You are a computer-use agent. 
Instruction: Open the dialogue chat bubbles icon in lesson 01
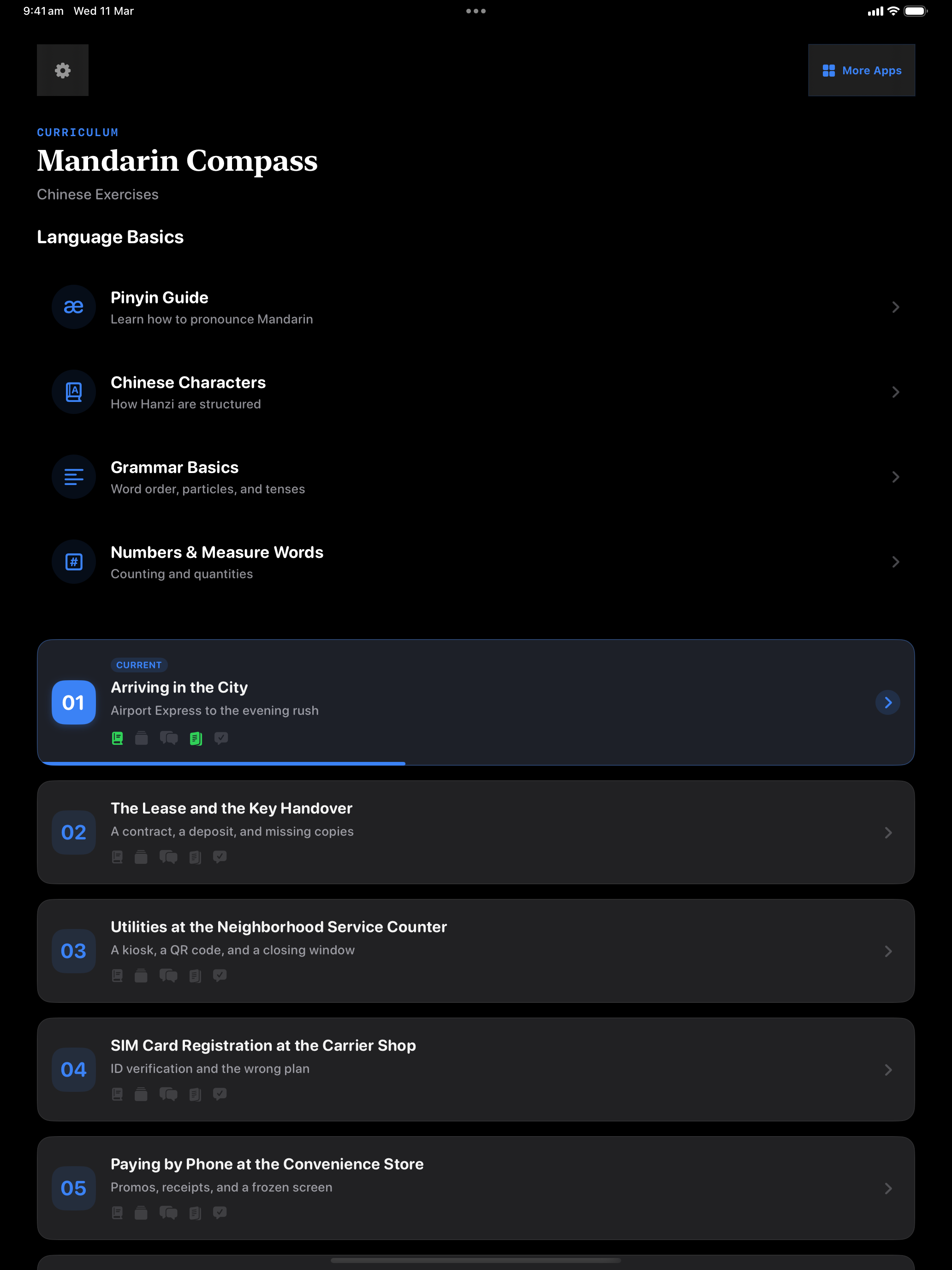[x=169, y=738]
